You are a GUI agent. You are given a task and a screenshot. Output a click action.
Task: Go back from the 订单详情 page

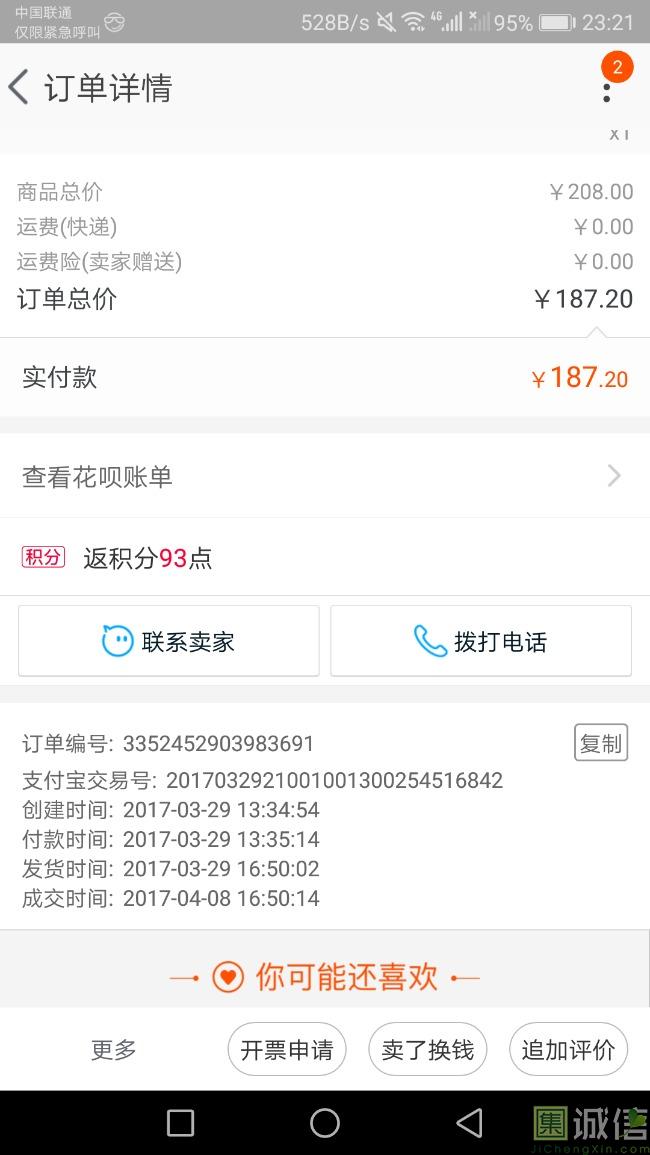(18, 88)
